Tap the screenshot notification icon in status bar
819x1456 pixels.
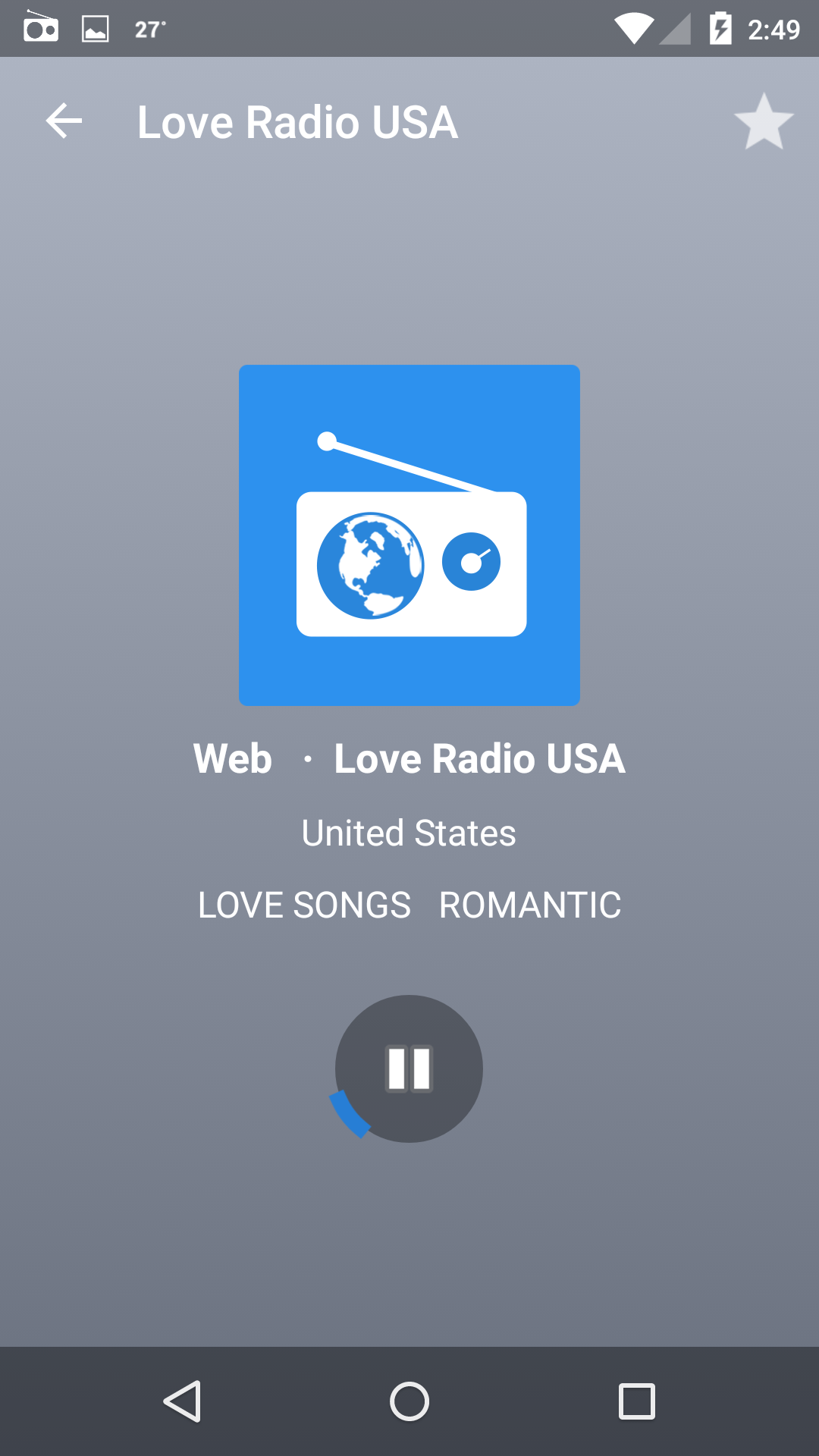point(93,29)
